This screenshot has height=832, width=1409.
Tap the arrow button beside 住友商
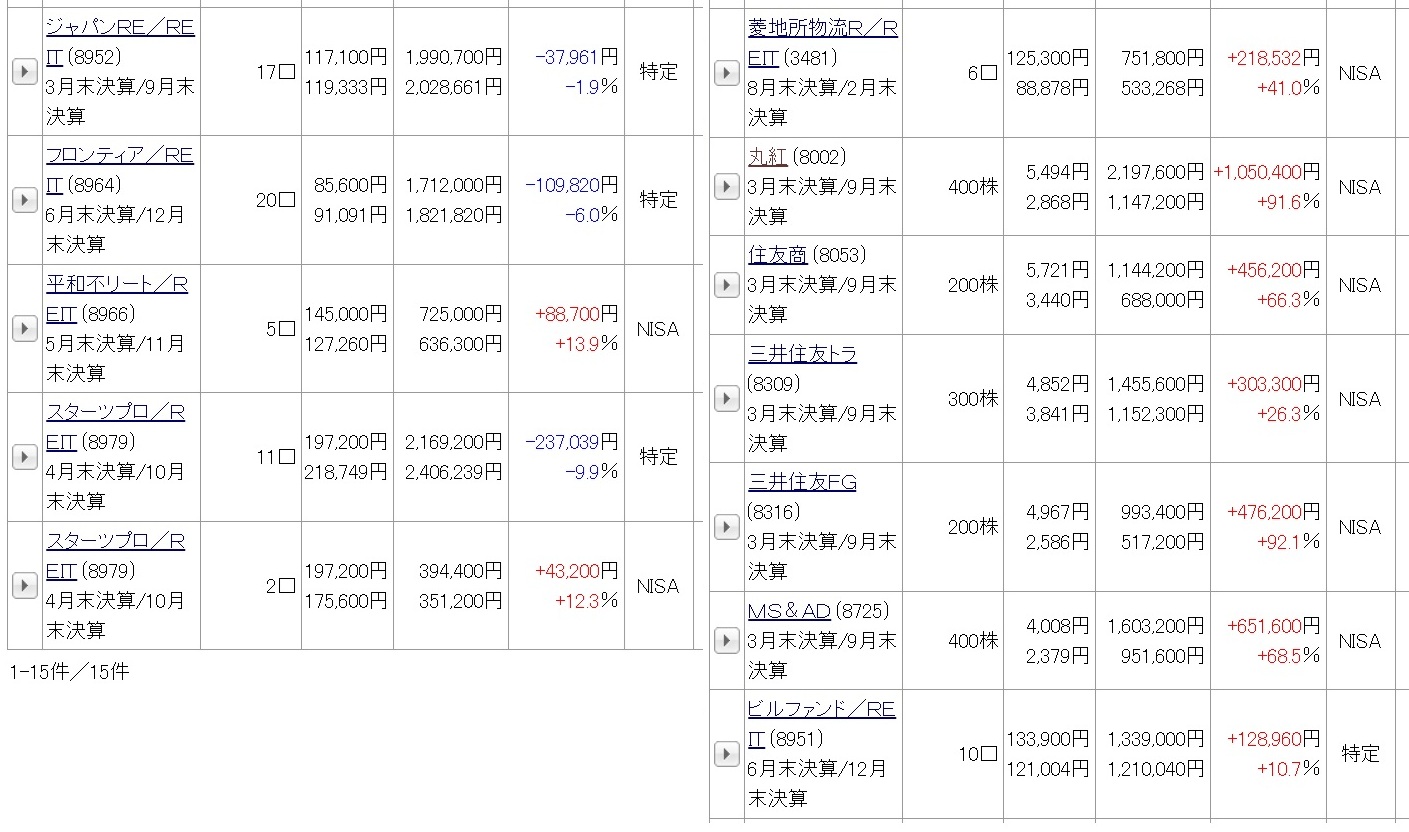click(727, 285)
